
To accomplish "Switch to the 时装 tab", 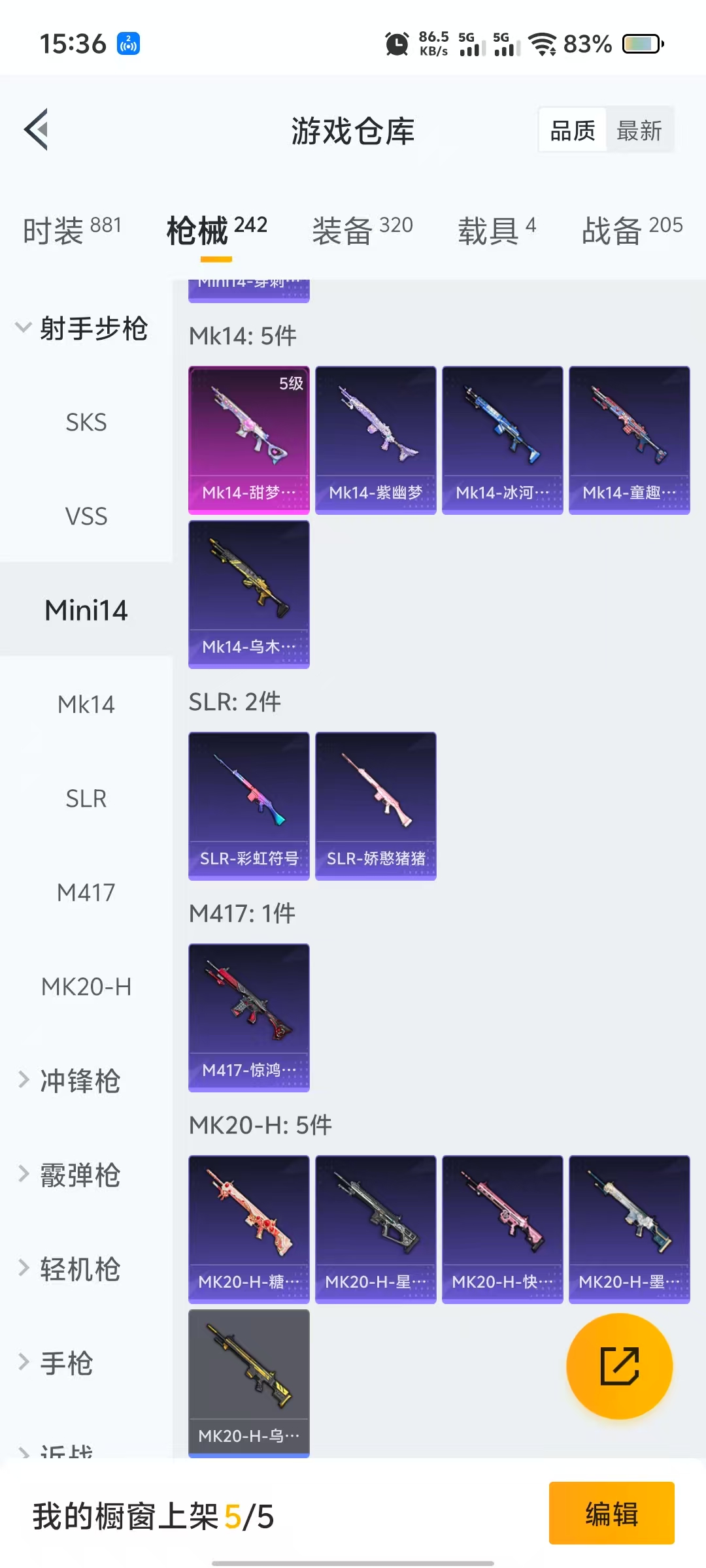I will click(x=72, y=230).
